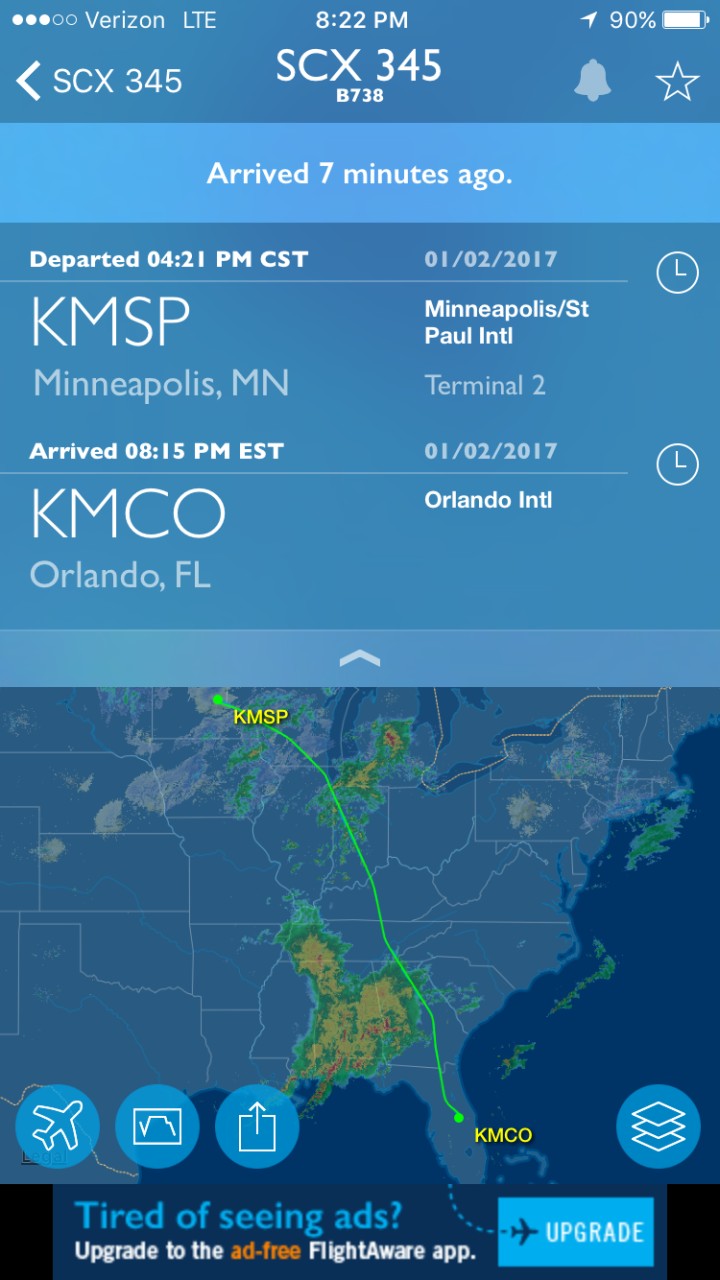Screen dimensions: 720x1280
Task: Open arrival time clock icon
Action: [x=677, y=464]
